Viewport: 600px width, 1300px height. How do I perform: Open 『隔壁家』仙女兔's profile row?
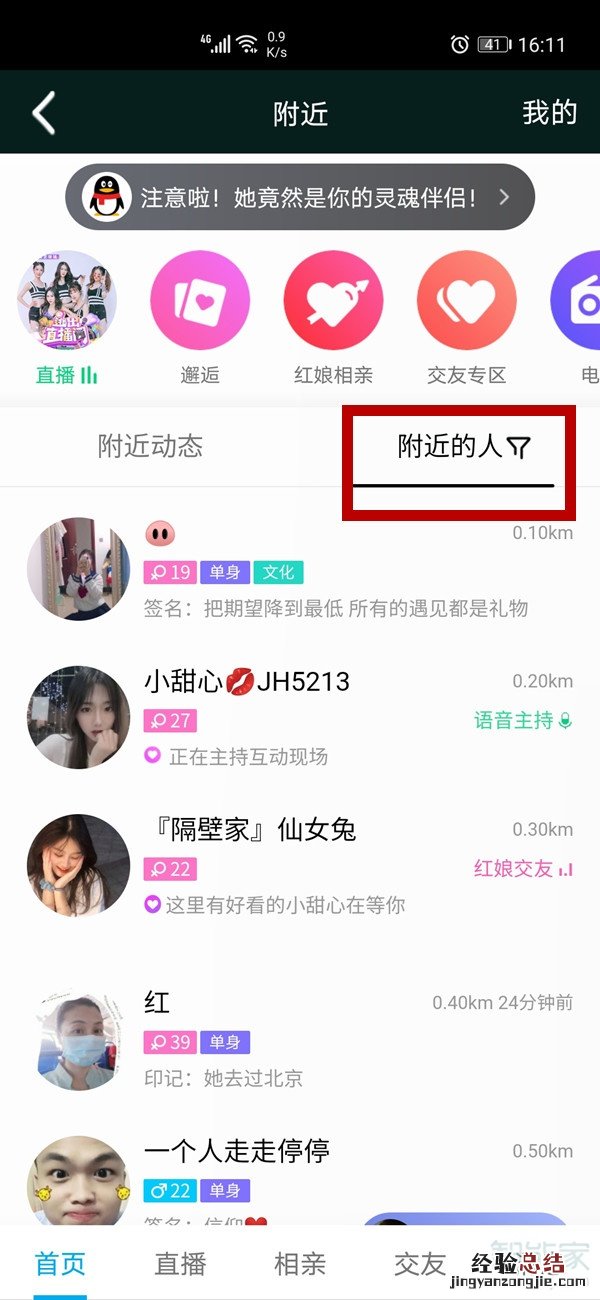[x=300, y=866]
